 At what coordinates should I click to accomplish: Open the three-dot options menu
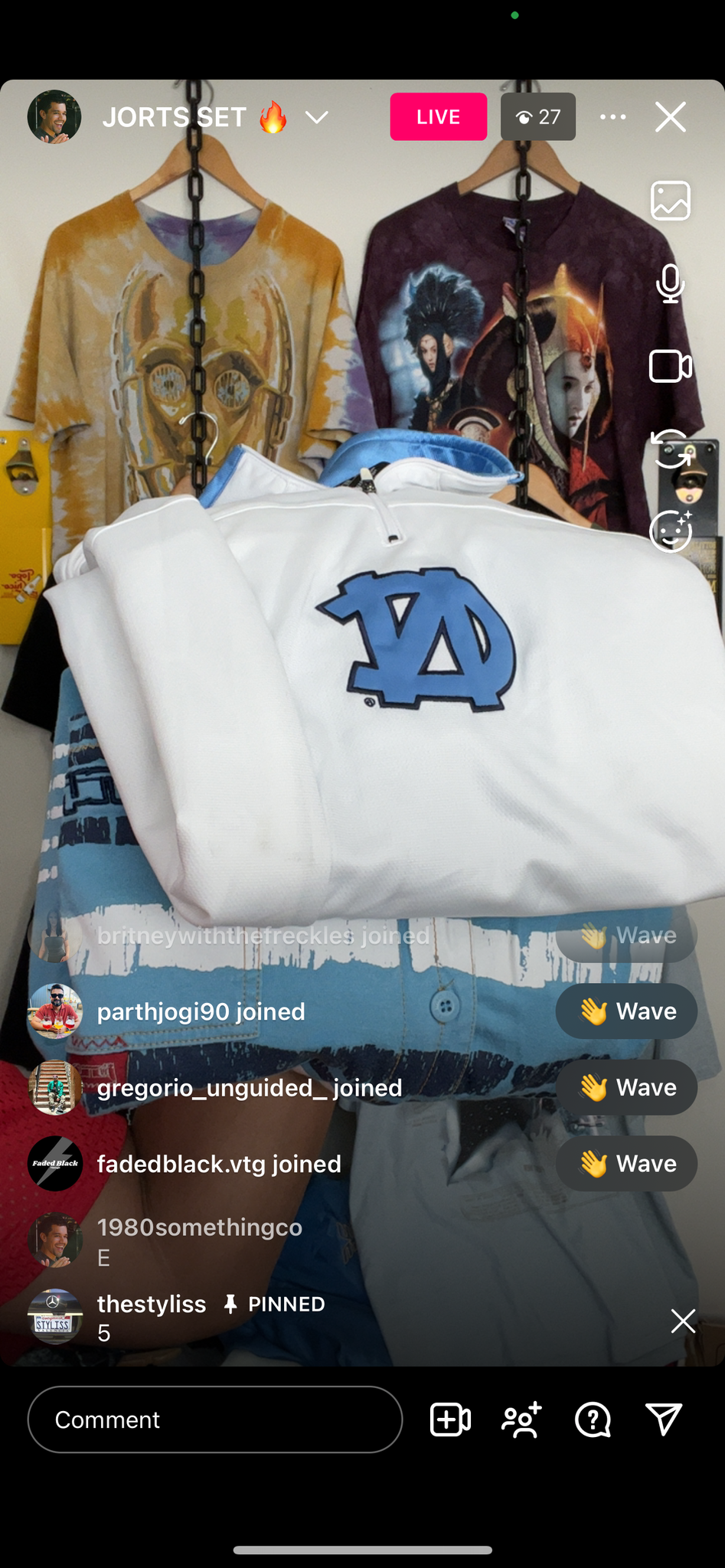pos(612,117)
